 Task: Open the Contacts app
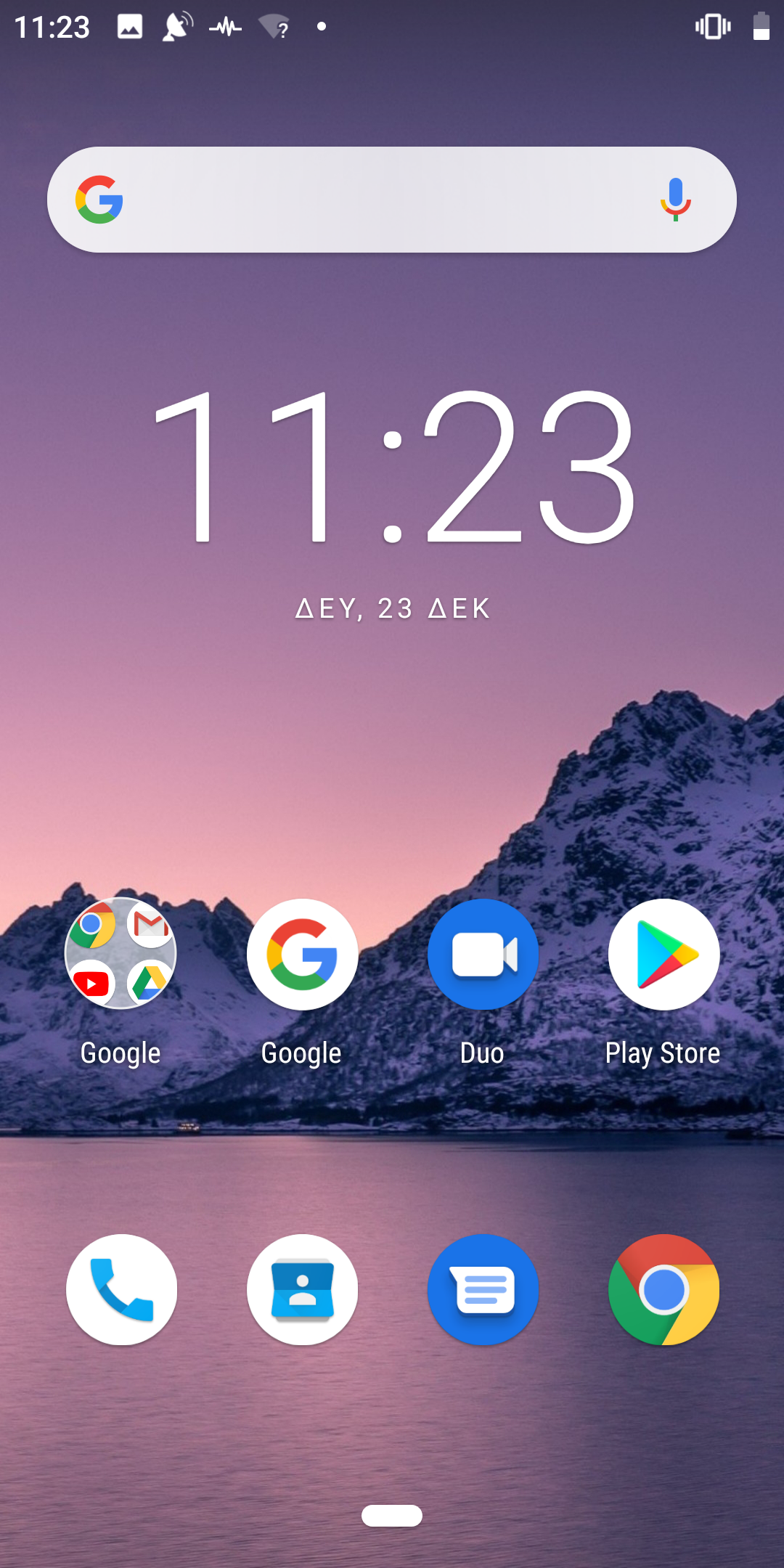point(302,1289)
